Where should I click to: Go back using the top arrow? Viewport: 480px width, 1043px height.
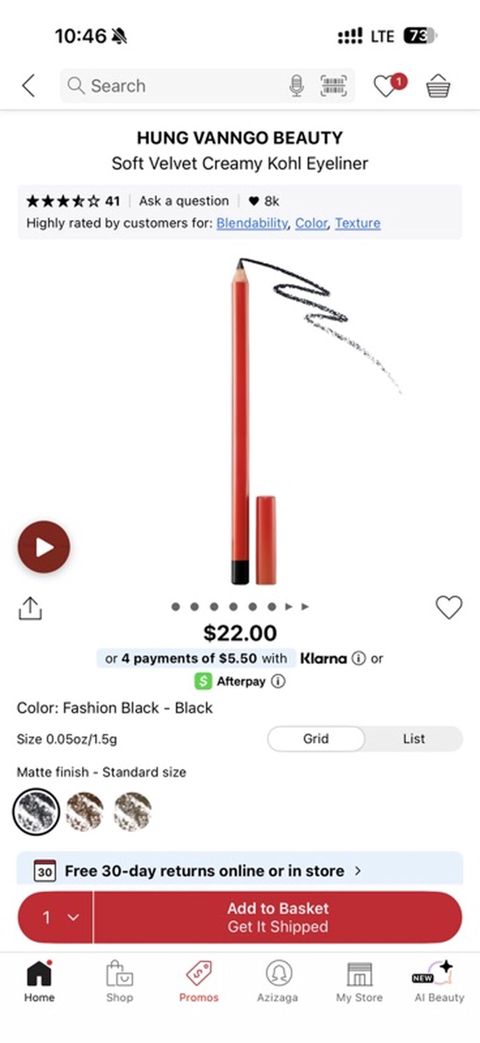point(28,86)
